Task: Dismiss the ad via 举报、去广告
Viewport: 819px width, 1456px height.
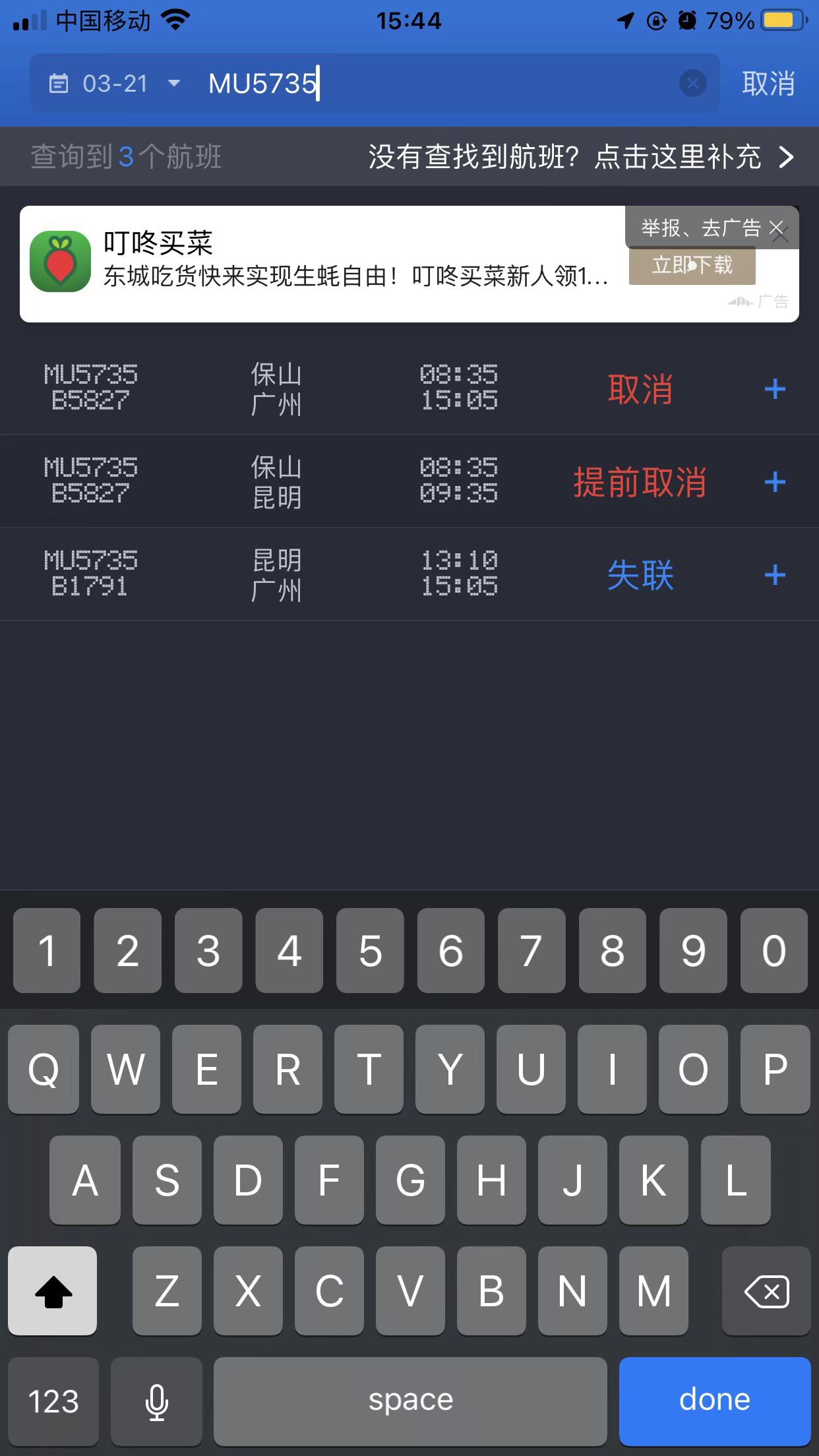Action: [x=712, y=228]
